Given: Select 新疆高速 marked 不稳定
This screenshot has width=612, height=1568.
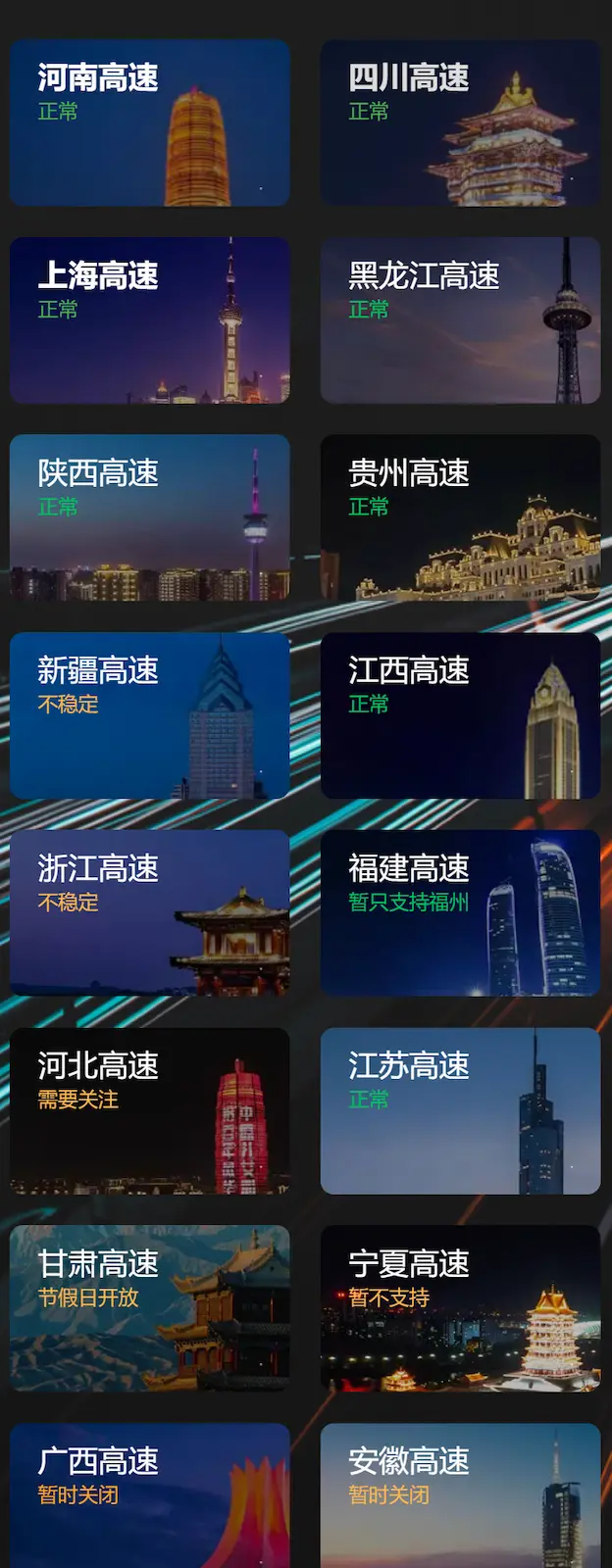Looking at the screenshot, I should click(150, 715).
